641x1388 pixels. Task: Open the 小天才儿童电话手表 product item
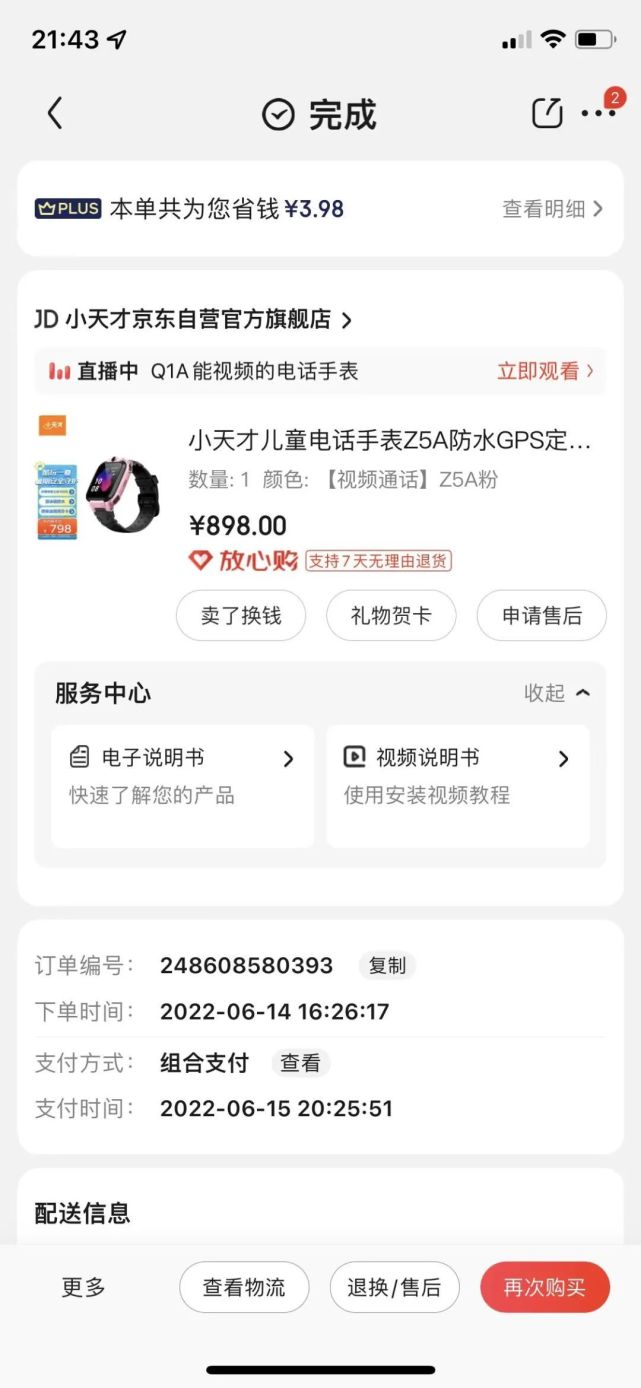(390, 440)
